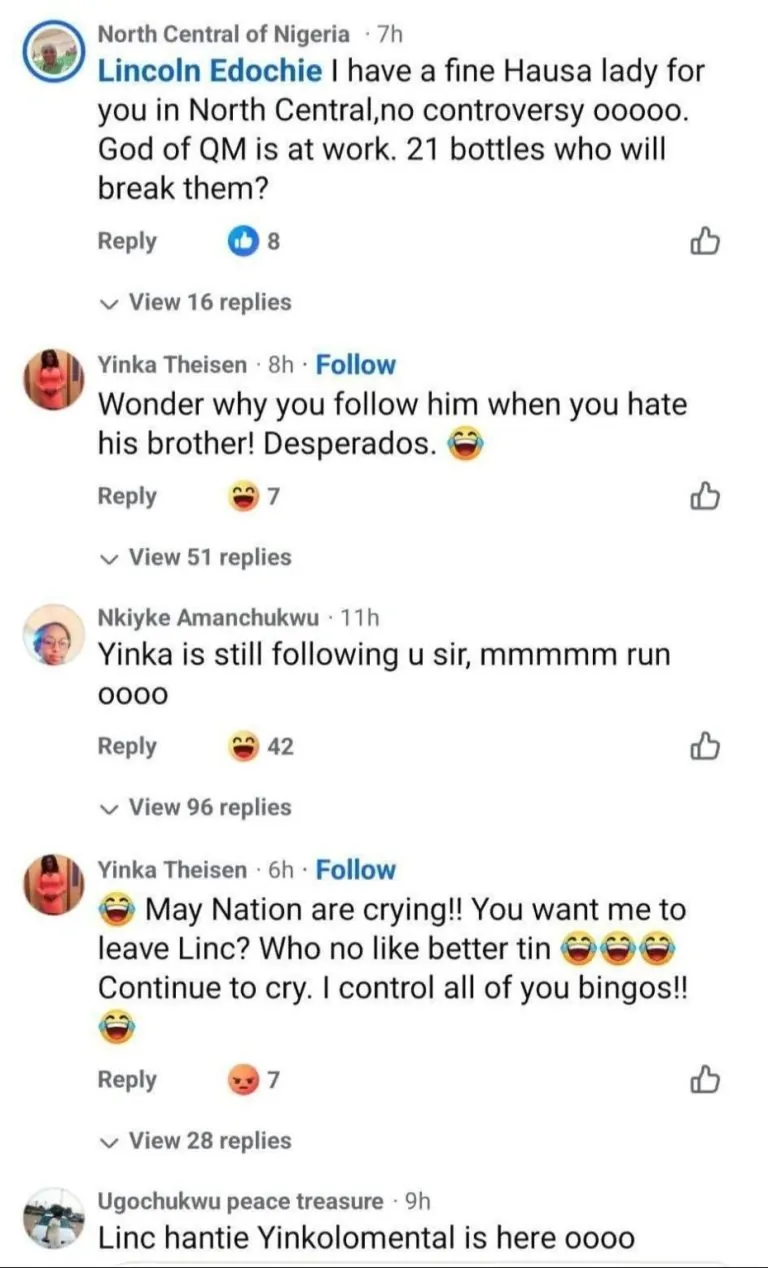Viewport: 768px width, 1268px height.
Task: Follow Yinka Theisen on the 6h comment
Action: click(356, 870)
